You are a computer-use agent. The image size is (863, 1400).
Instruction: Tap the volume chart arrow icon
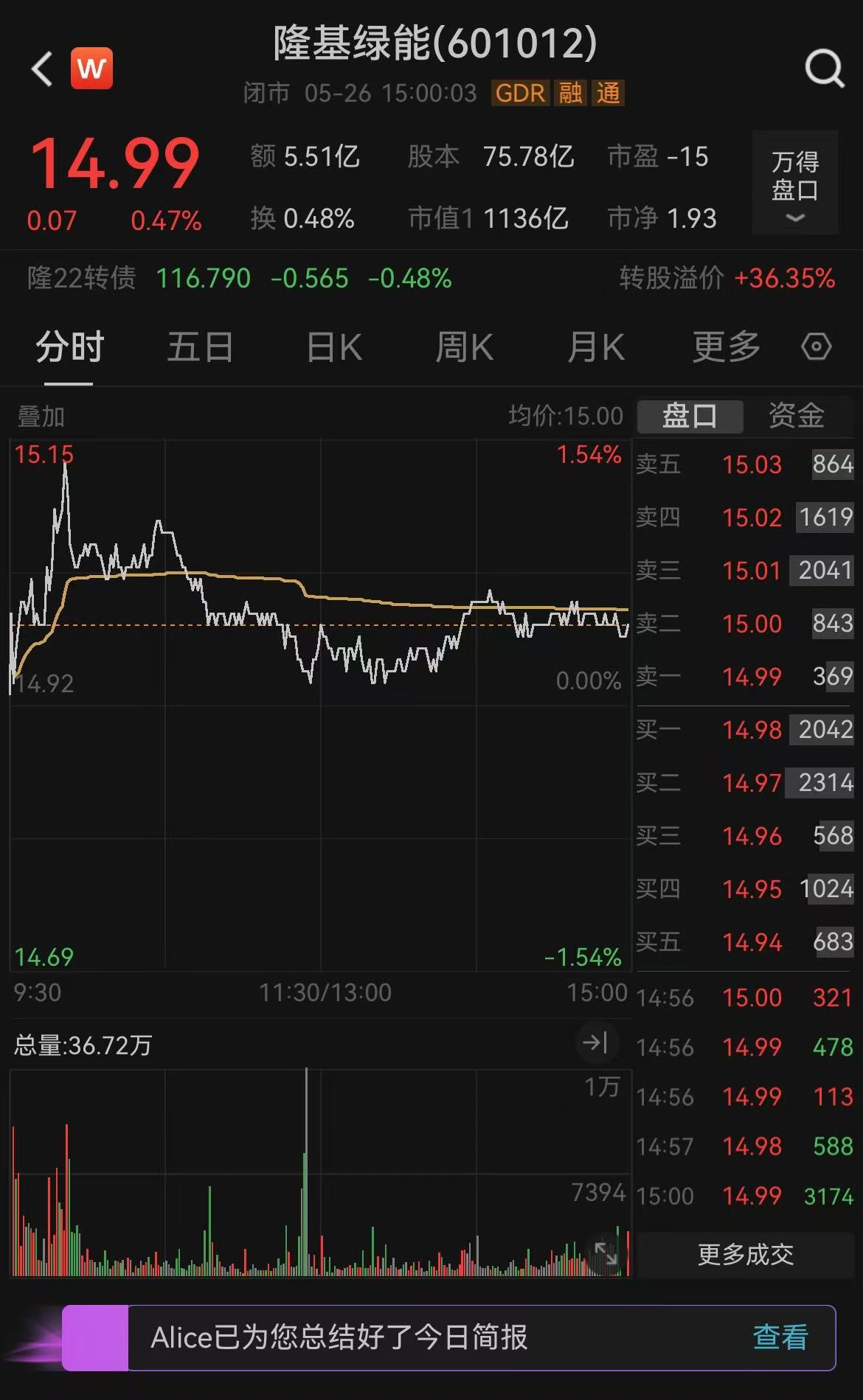tap(595, 1042)
